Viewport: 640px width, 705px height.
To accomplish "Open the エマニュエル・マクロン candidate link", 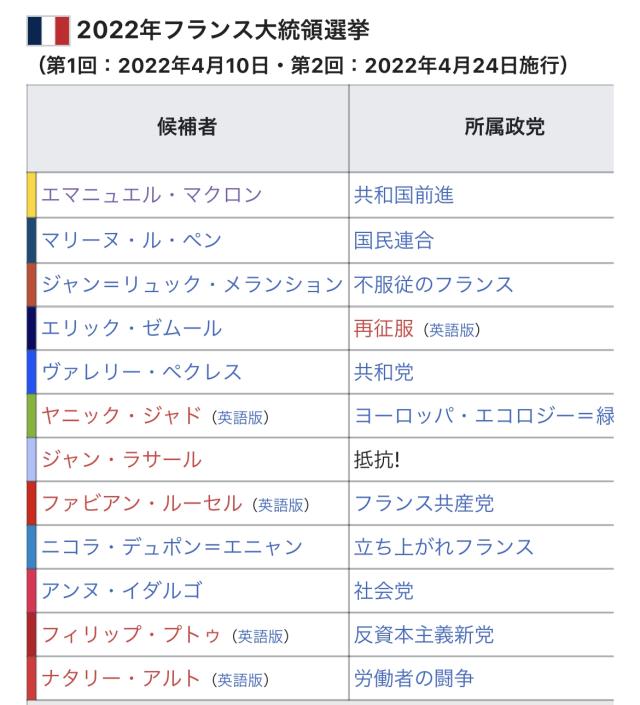I will 151,195.
